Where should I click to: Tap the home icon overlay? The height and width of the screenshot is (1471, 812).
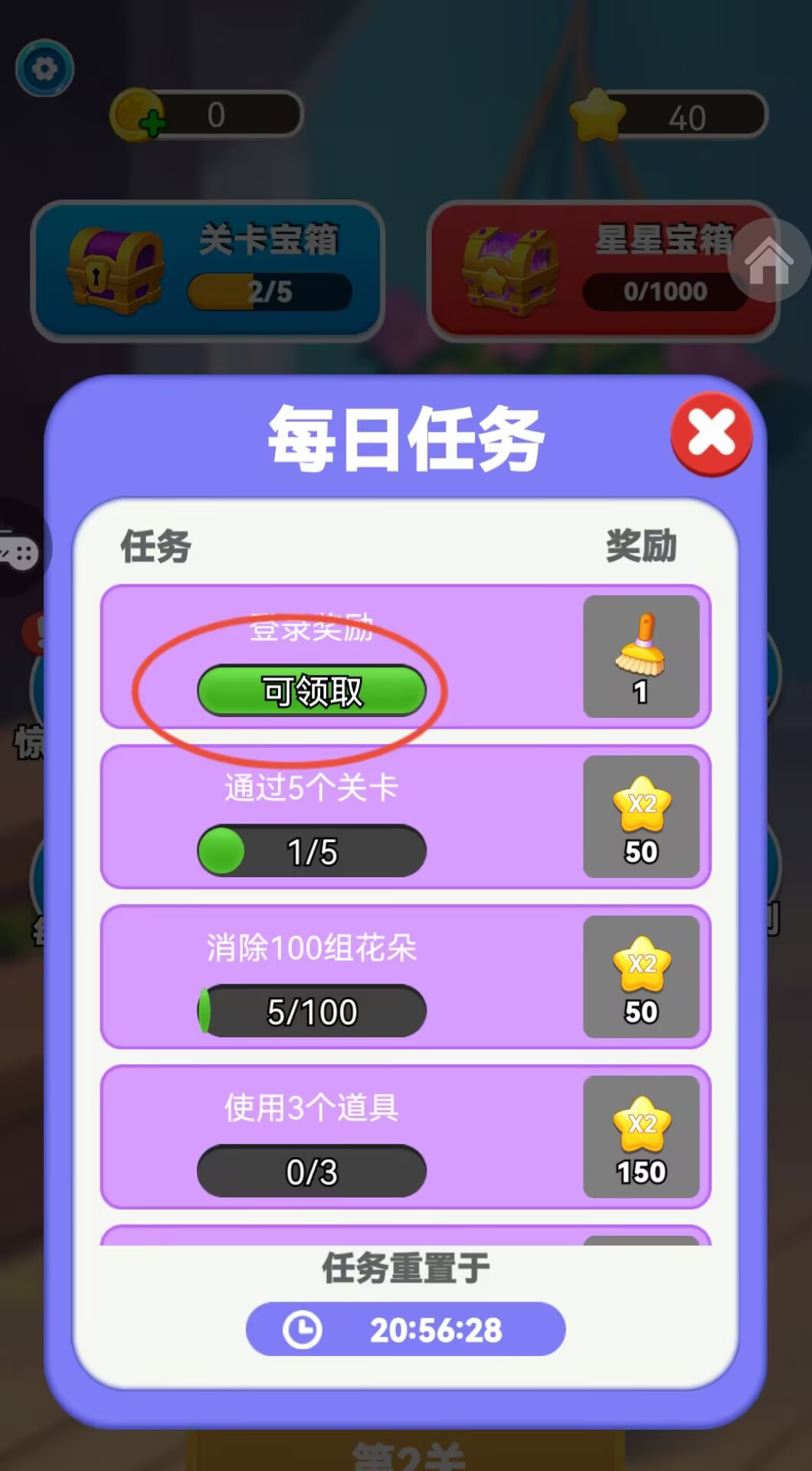click(x=768, y=260)
